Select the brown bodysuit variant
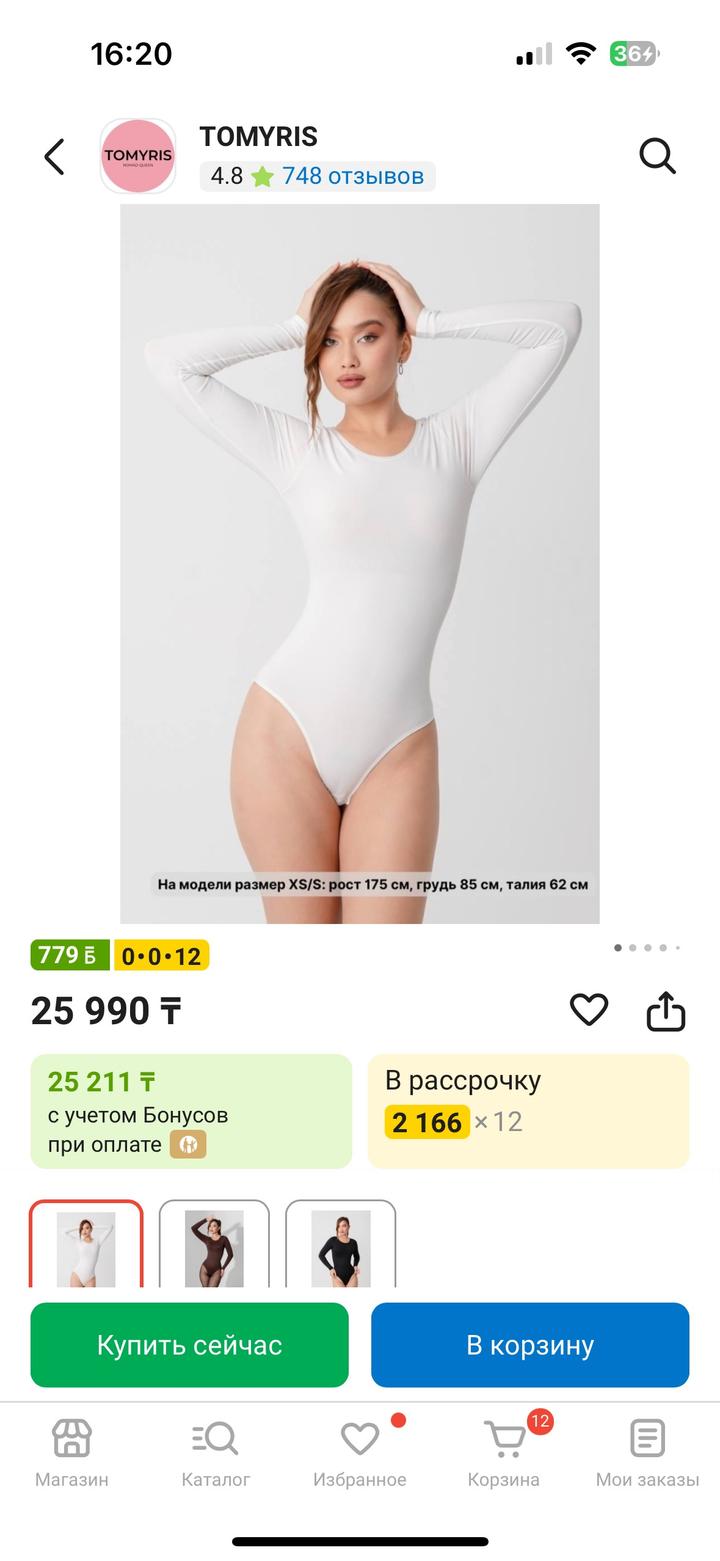 [x=214, y=1245]
